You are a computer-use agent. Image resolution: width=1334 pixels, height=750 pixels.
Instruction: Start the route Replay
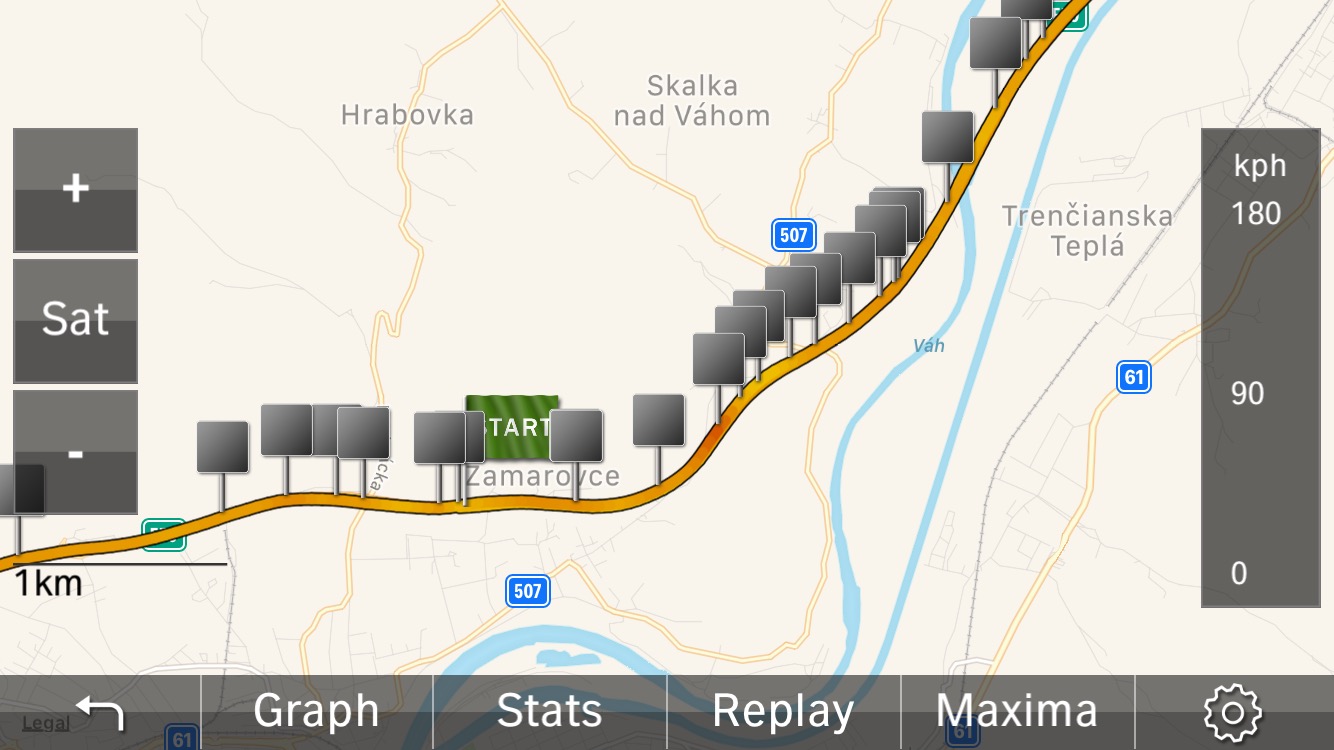(x=783, y=712)
